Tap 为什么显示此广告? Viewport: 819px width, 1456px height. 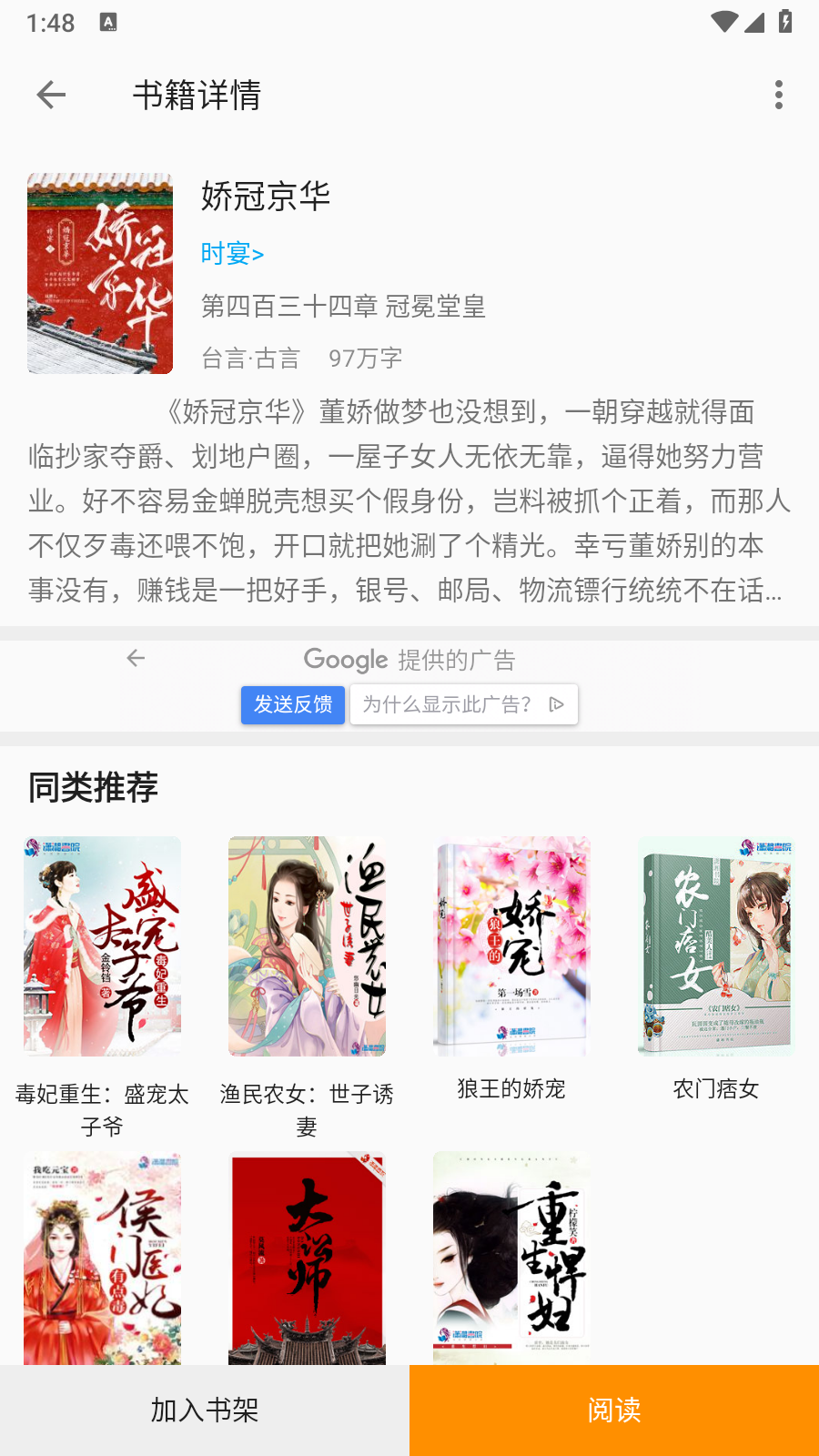tap(463, 704)
